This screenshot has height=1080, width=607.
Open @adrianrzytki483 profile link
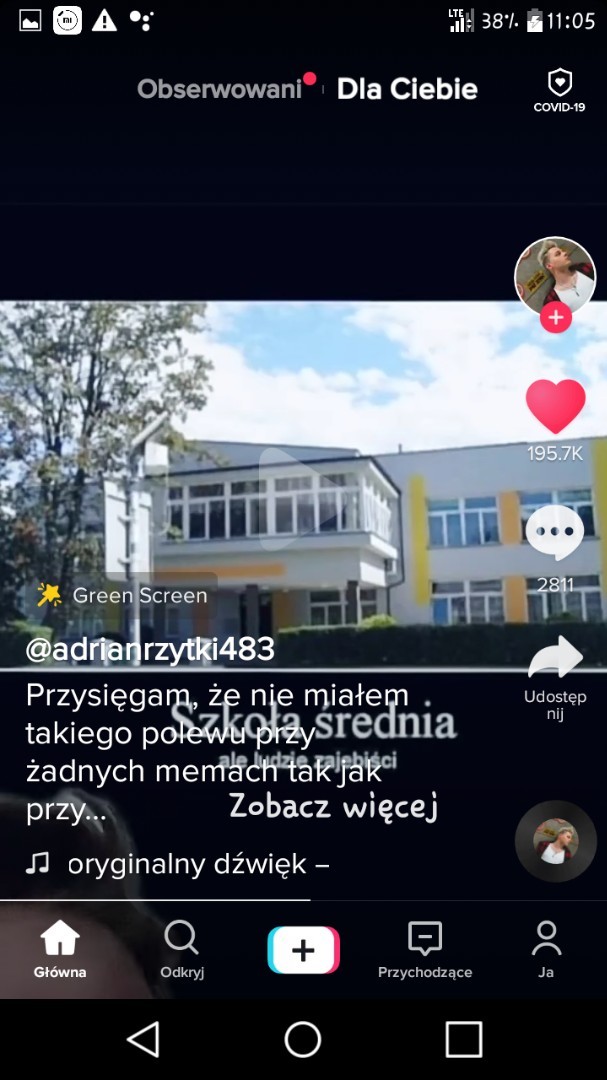150,650
